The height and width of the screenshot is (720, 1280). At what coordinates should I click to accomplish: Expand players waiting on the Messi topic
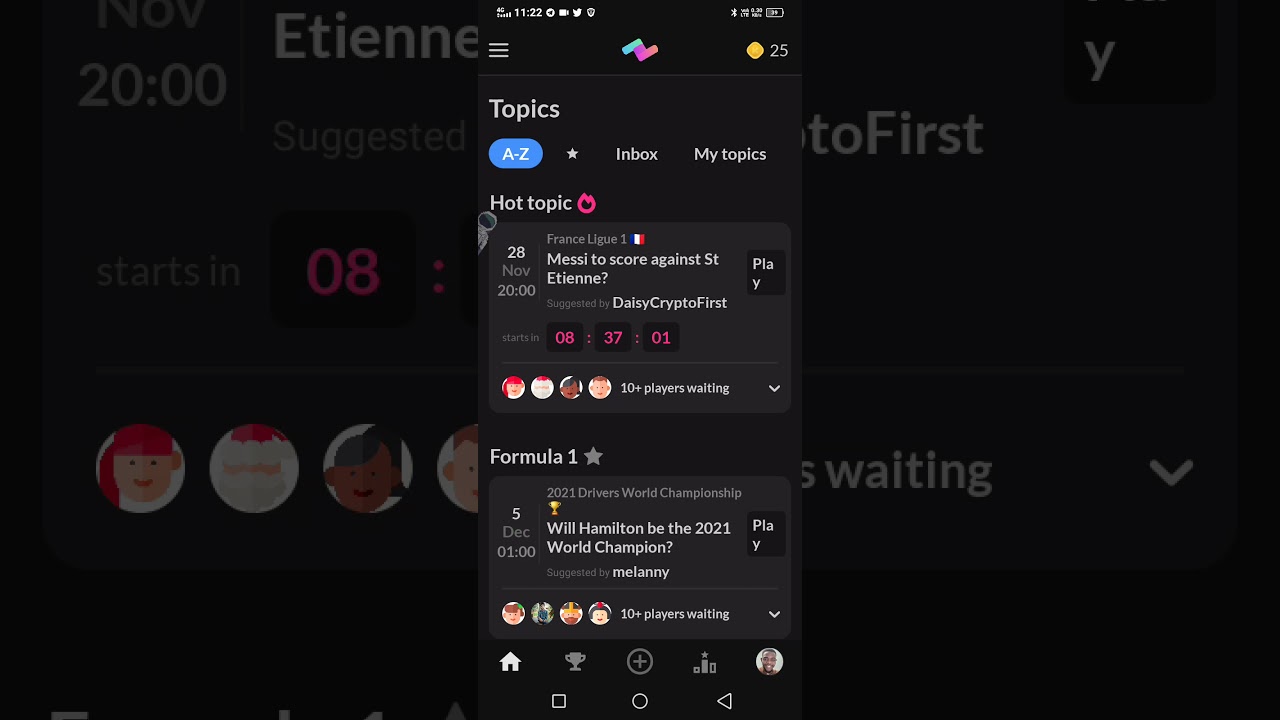click(774, 388)
